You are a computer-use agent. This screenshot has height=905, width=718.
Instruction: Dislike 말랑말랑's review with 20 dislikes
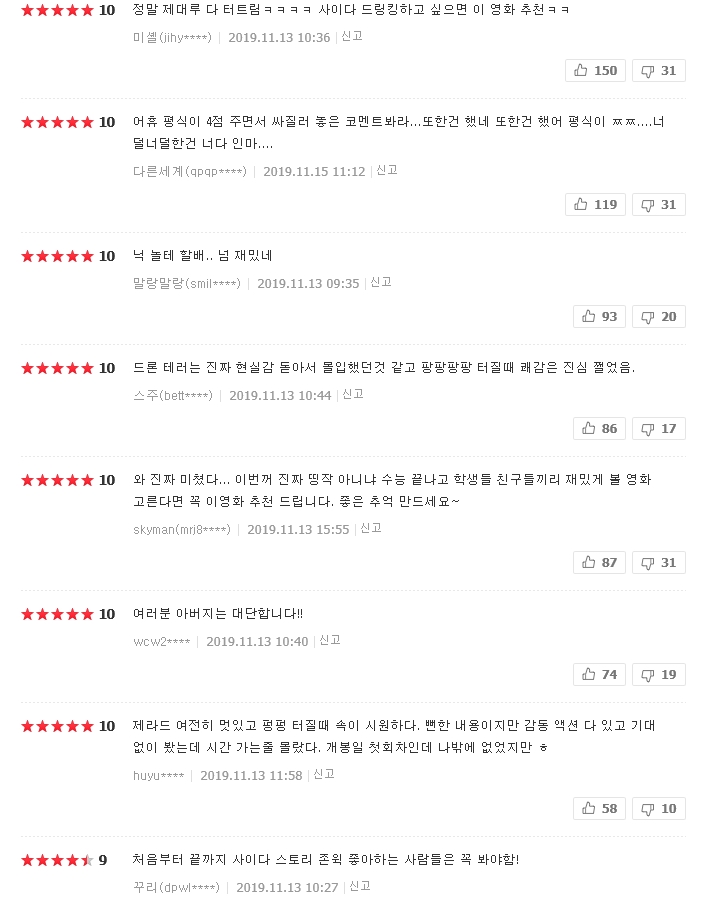(659, 316)
